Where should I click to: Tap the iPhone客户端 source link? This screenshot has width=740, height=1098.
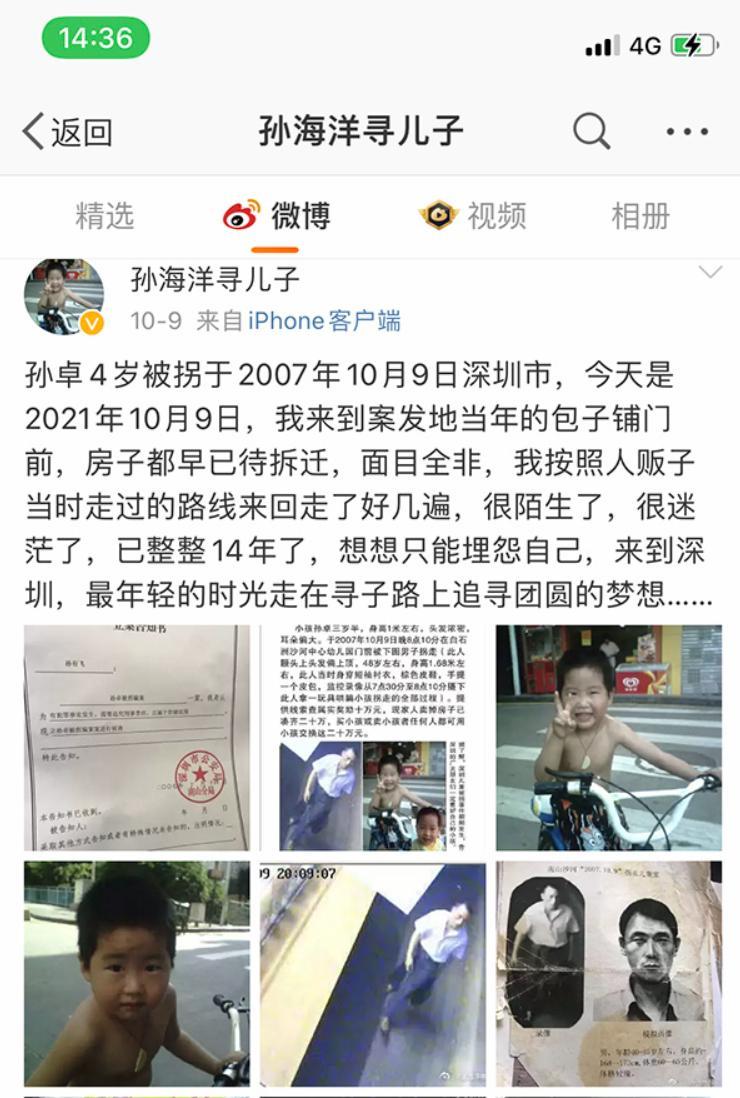pos(324,321)
